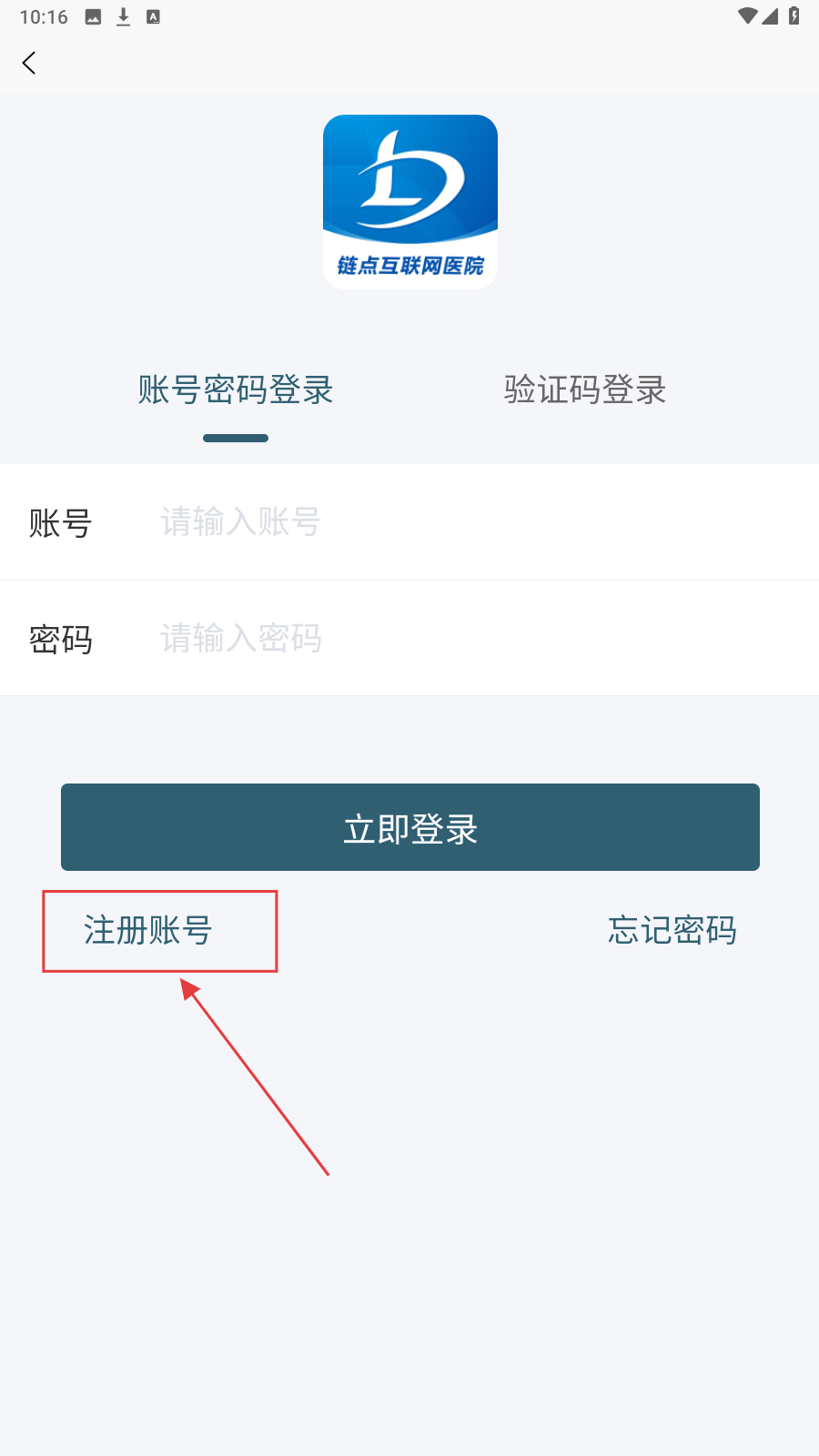819x1456 pixels.
Task: Switch to 验证码登录 tab
Action: (585, 390)
